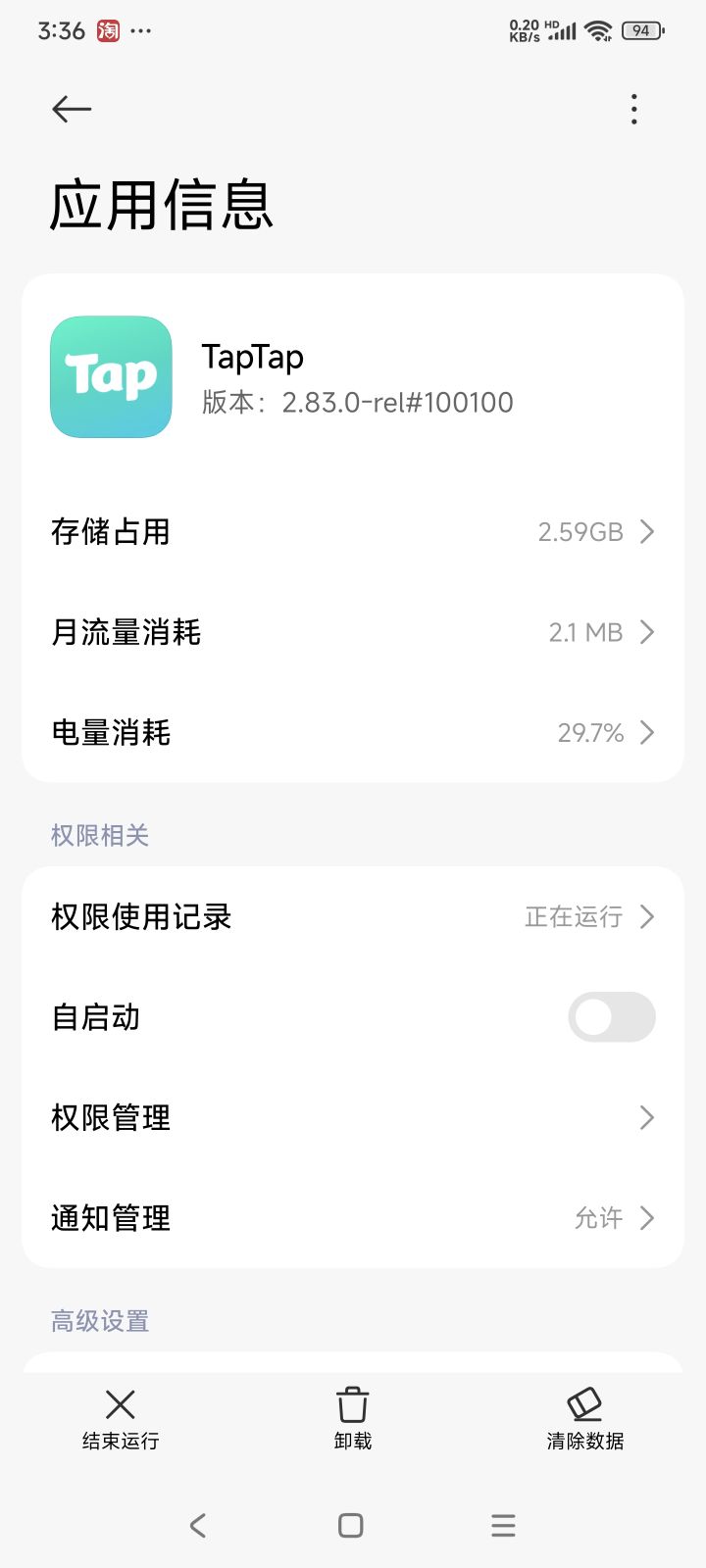The height and width of the screenshot is (1568, 706).
Task: Open 电量消耗 battery usage
Action: coord(353,732)
